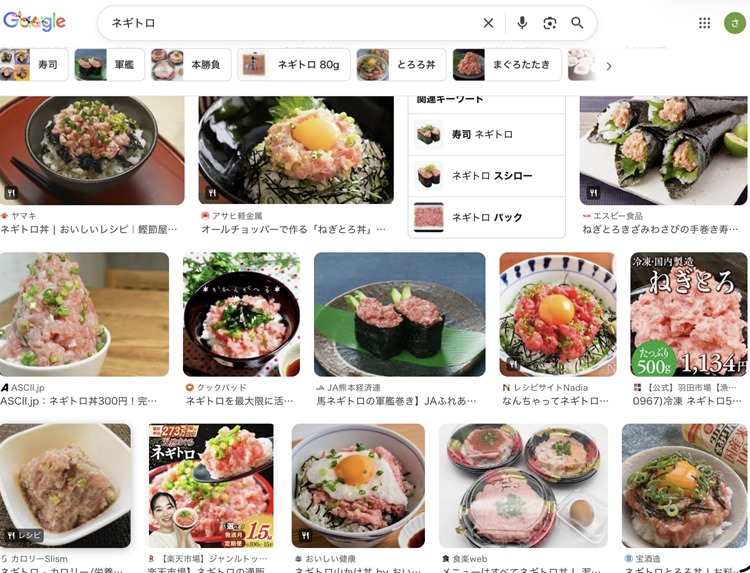Viewport: 750px width, 573px height.
Task: Open related keyword ネギトロ パック
Action: pyautogui.click(x=486, y=217)
